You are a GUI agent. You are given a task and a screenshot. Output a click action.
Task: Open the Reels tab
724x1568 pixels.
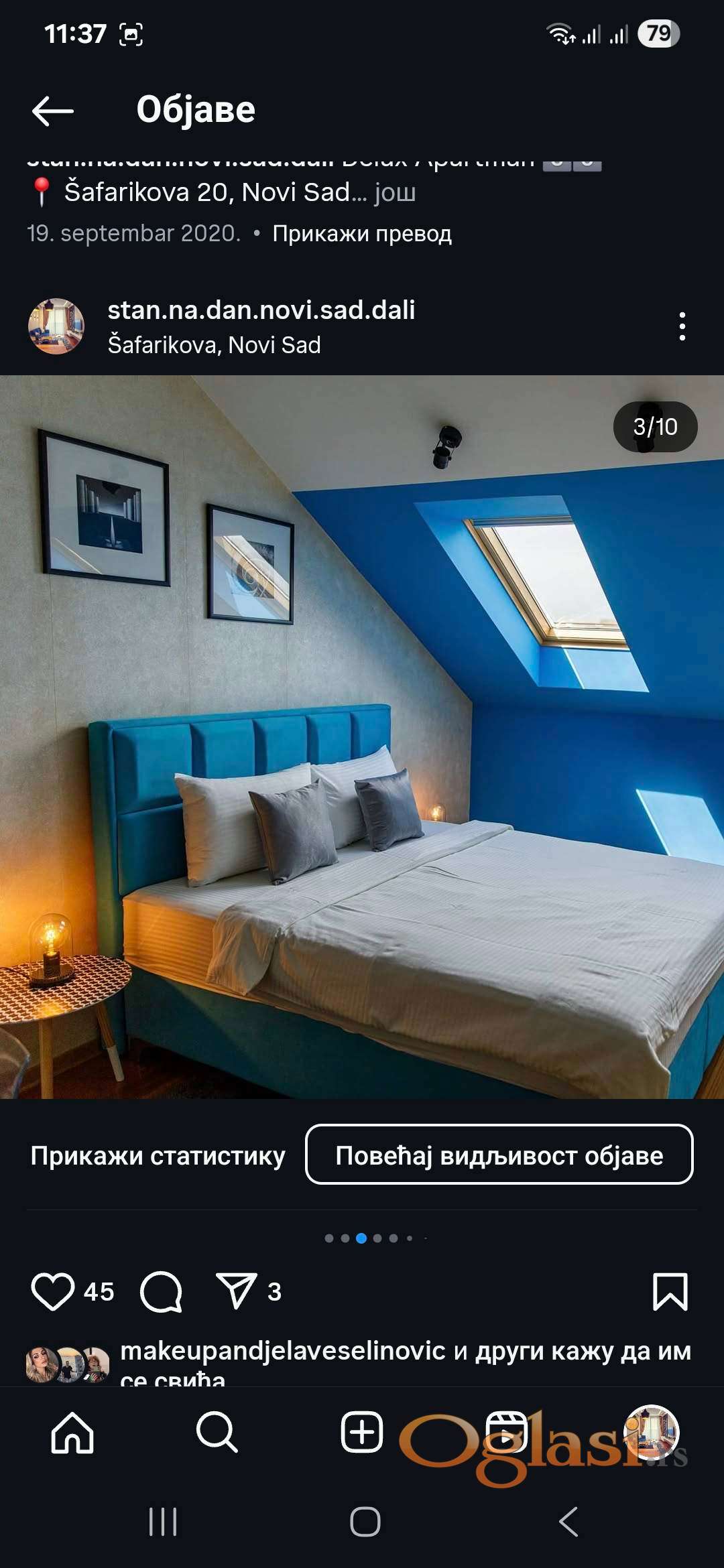(x=507, y=1433)
